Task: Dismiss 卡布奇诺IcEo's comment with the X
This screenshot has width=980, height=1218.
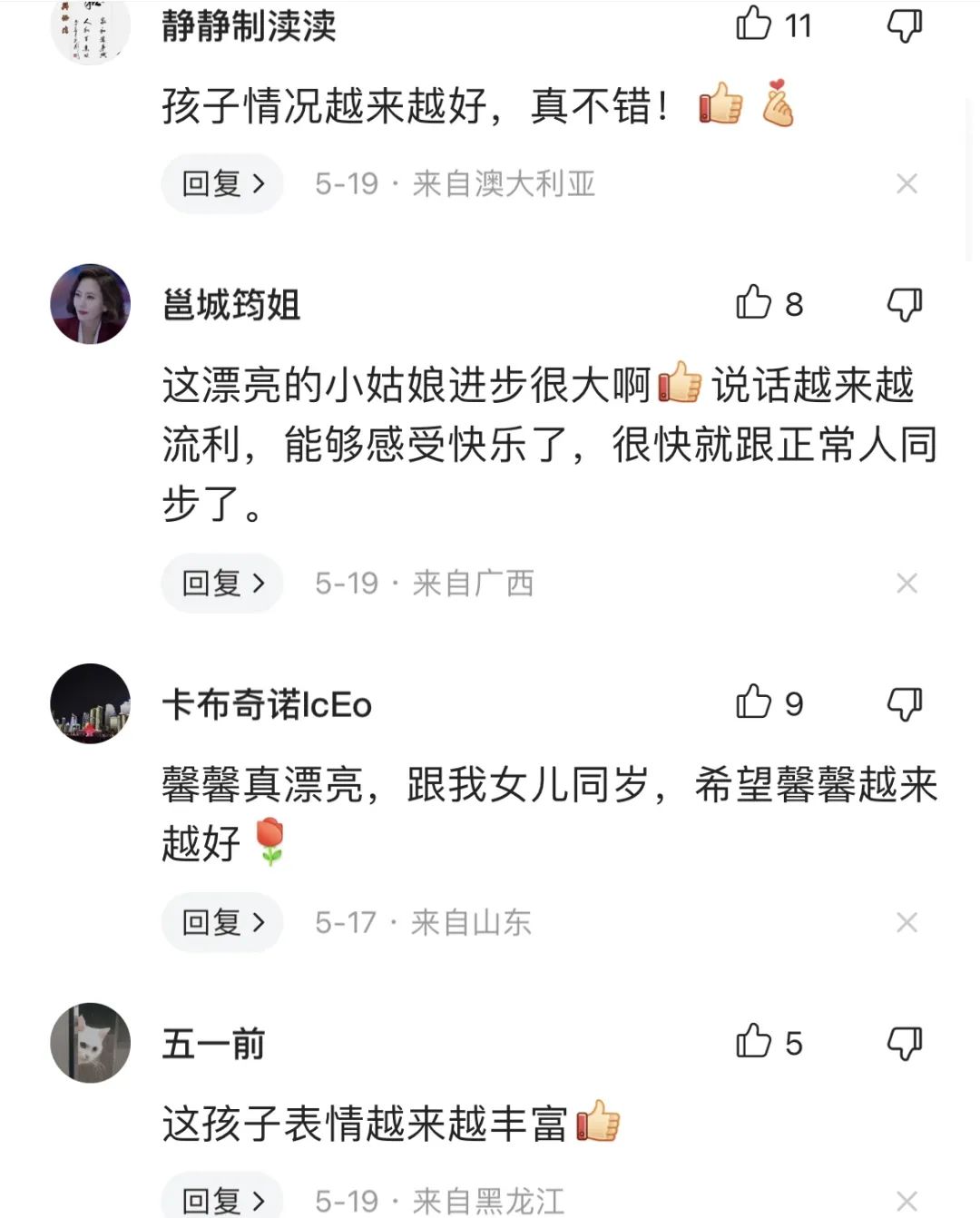Action: tap(907, 922)
